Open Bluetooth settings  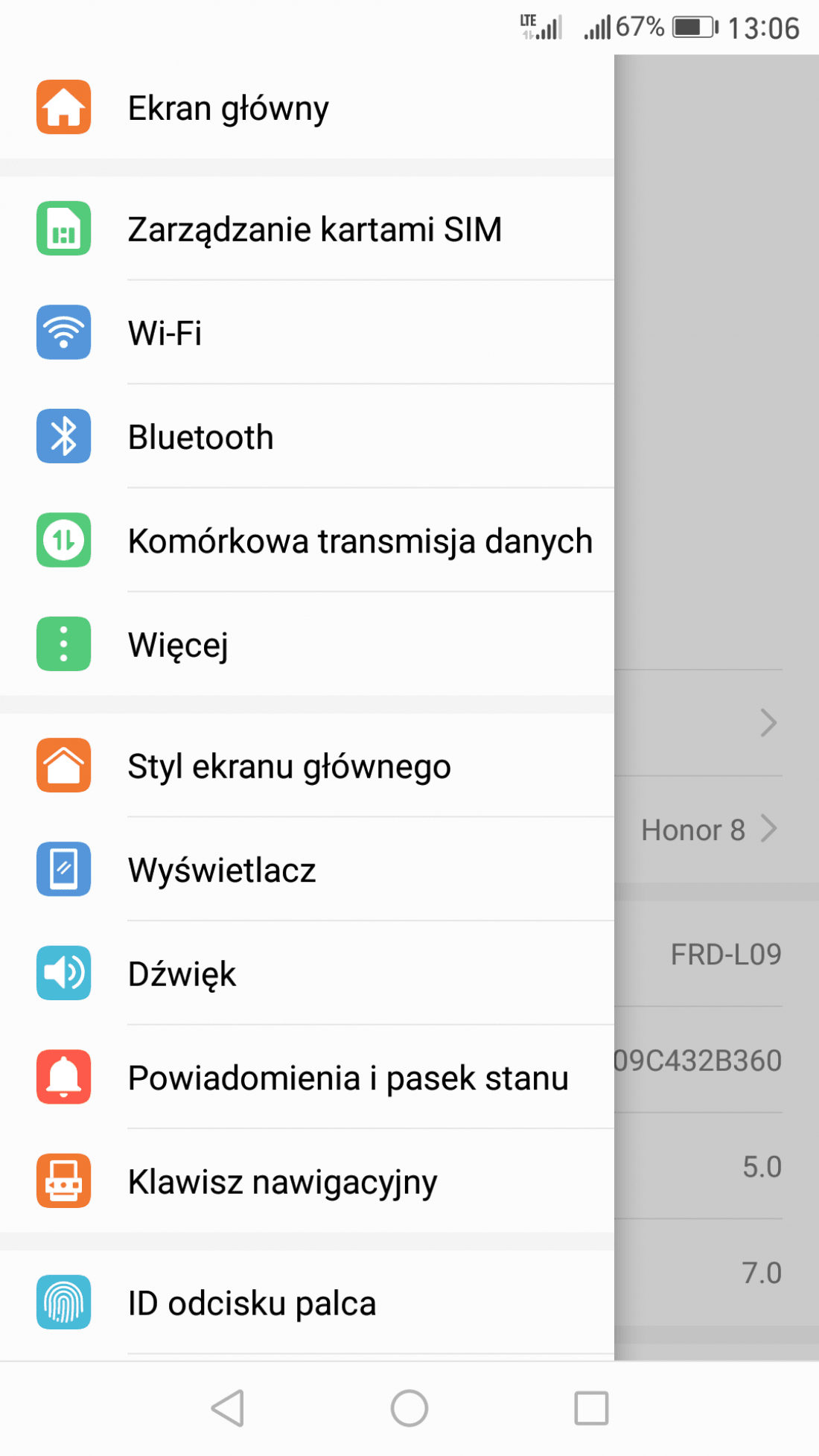(x=307, y=436)
